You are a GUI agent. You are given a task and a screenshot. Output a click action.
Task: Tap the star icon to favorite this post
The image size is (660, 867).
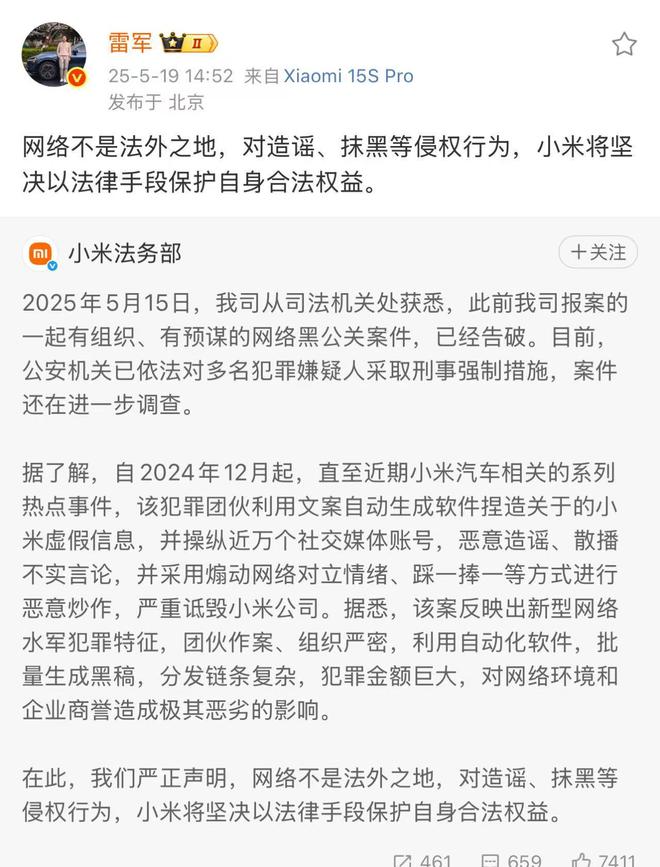tap(624, 44)
